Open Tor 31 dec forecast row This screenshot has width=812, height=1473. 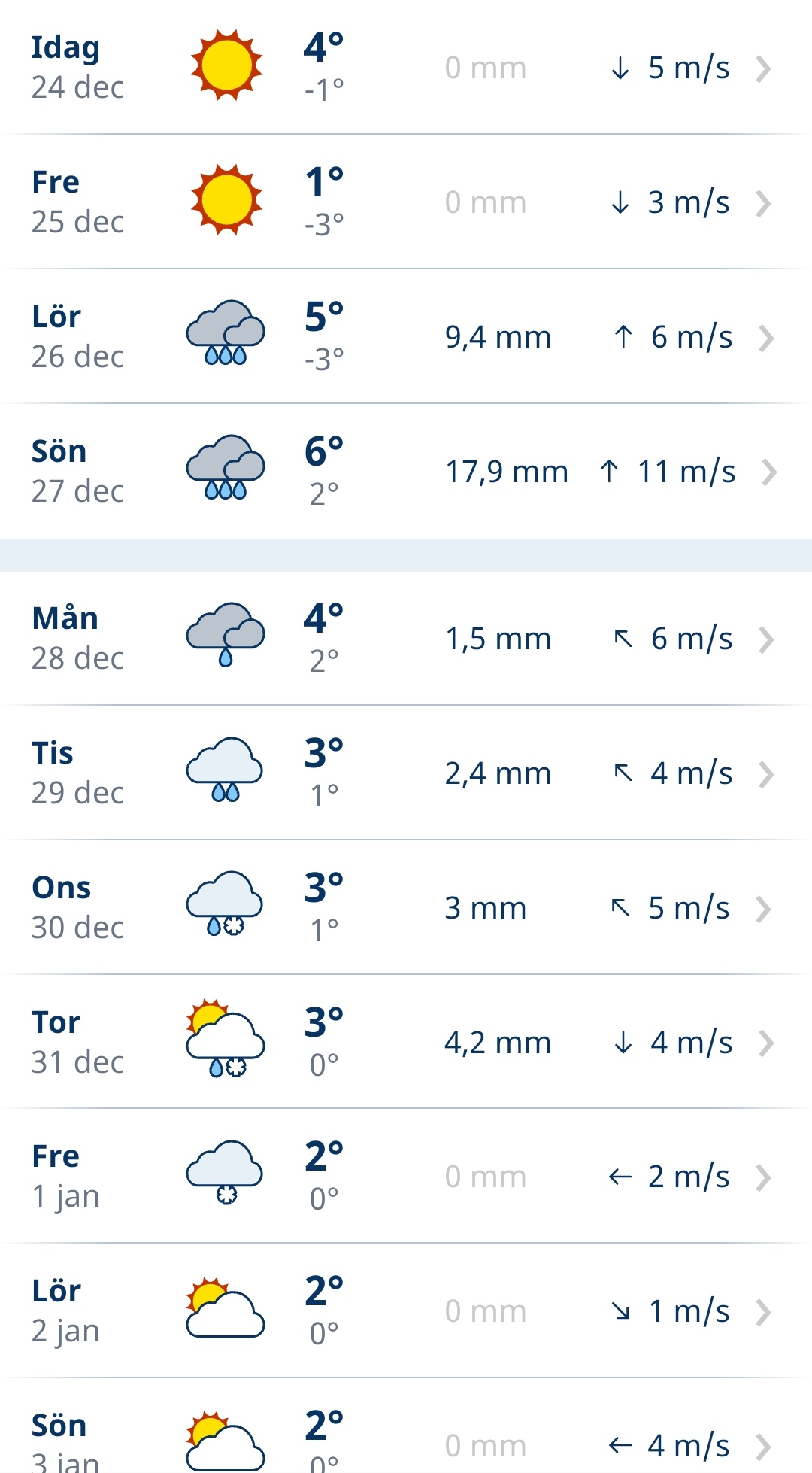point(406,1043)
